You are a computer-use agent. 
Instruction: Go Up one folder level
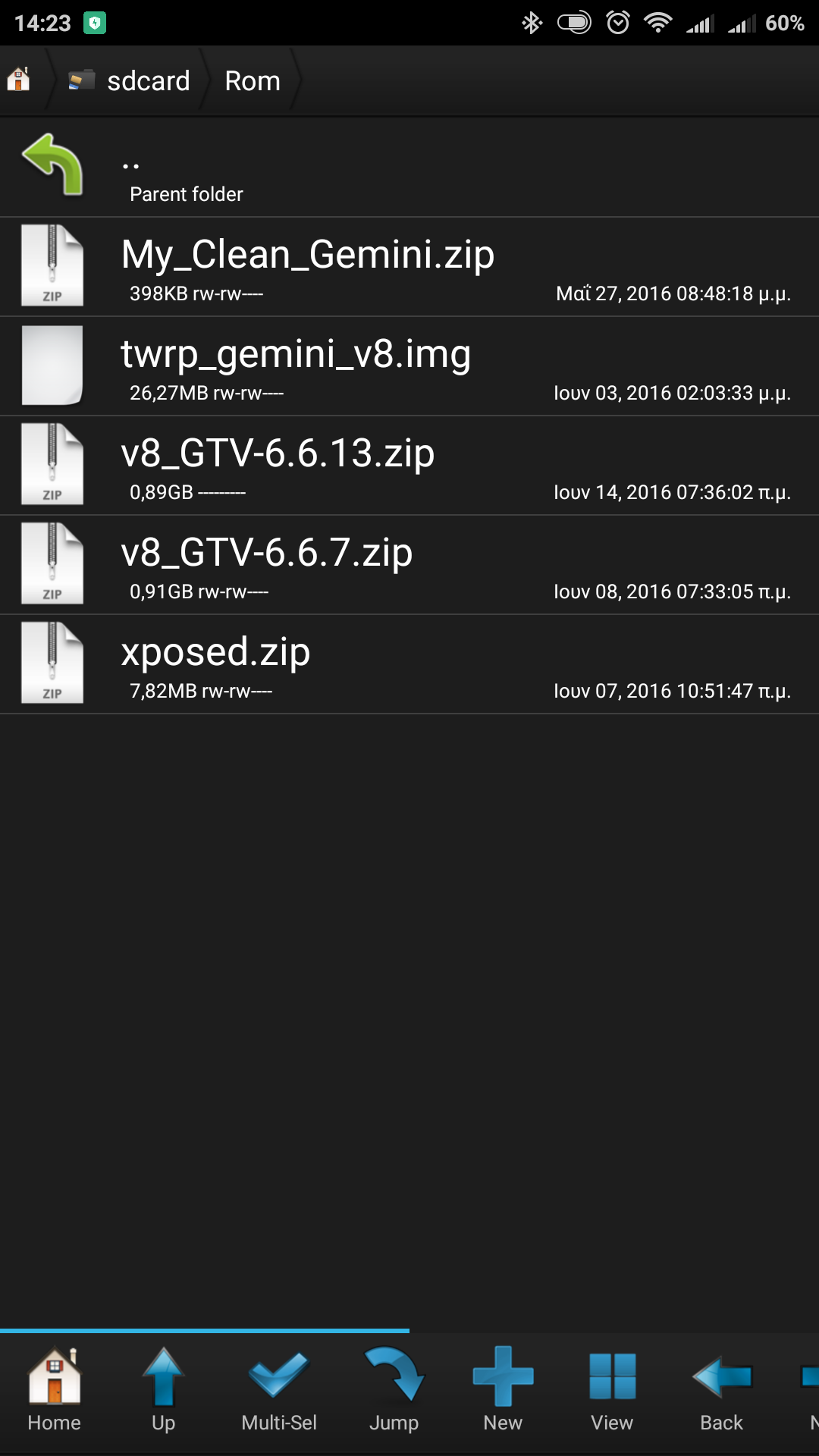click(x=163, y=1390)
